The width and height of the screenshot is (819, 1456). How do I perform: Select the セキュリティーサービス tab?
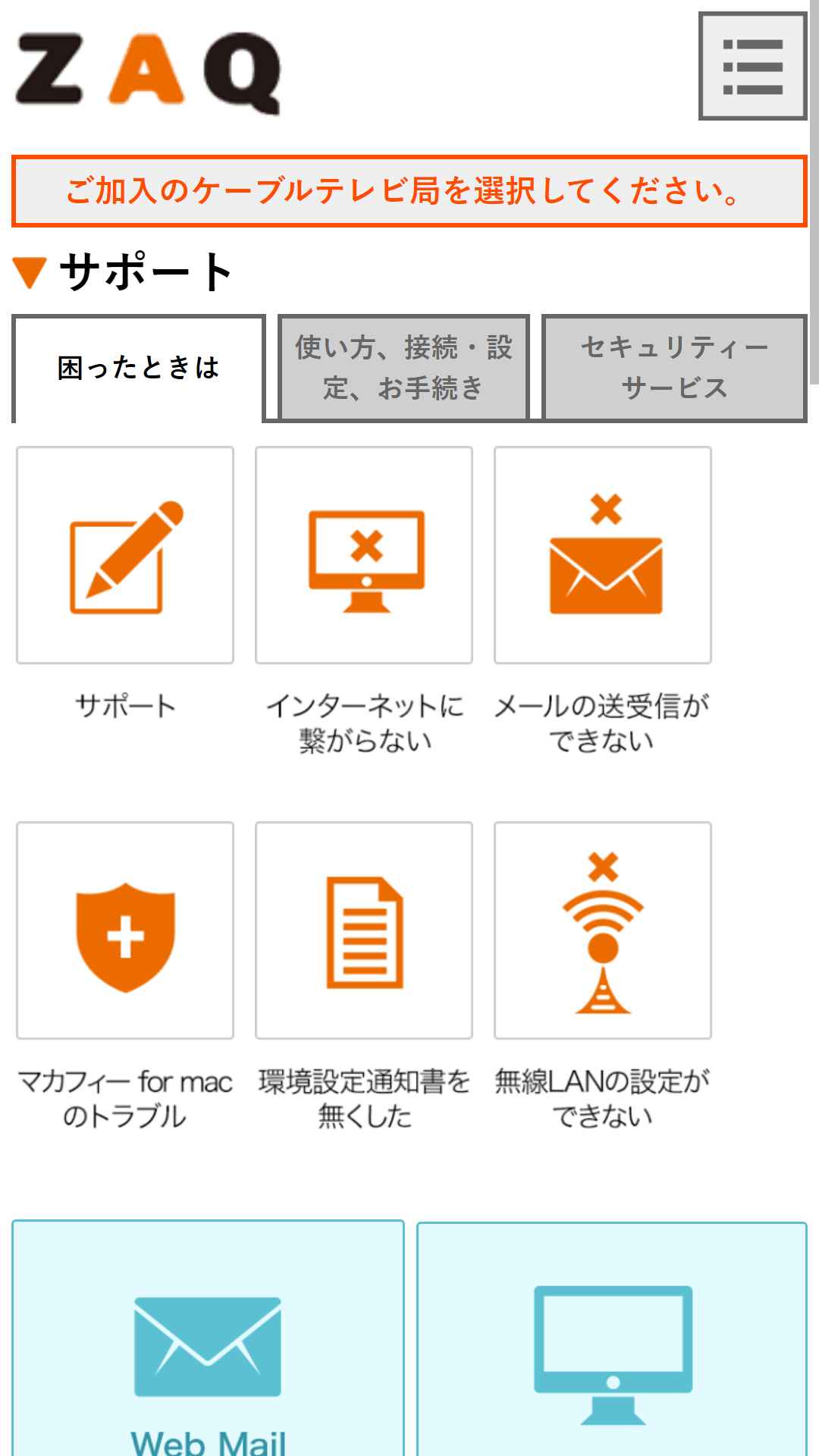click(674, 368)
